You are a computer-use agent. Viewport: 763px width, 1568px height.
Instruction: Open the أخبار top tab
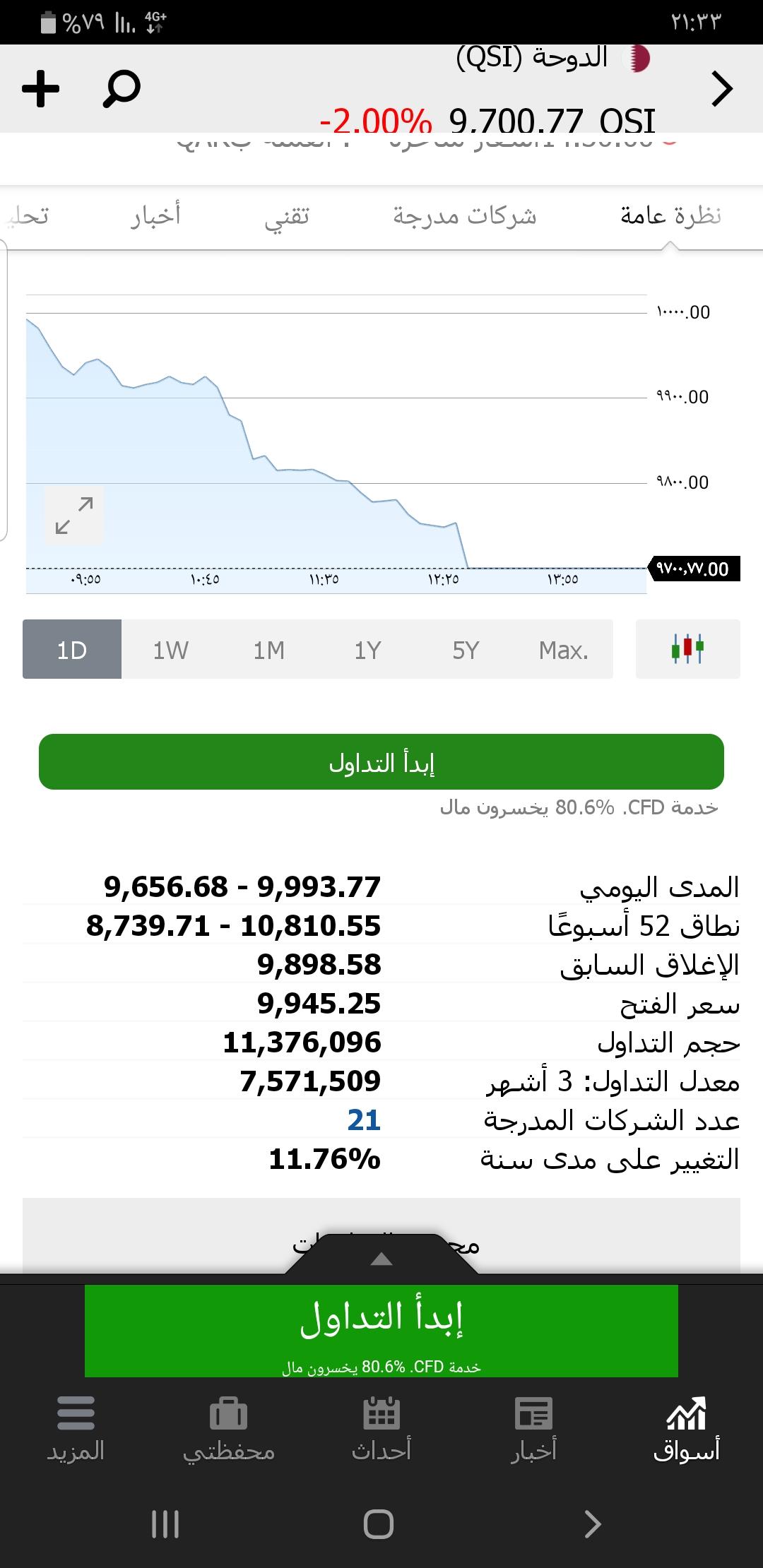tap(155, 215)
